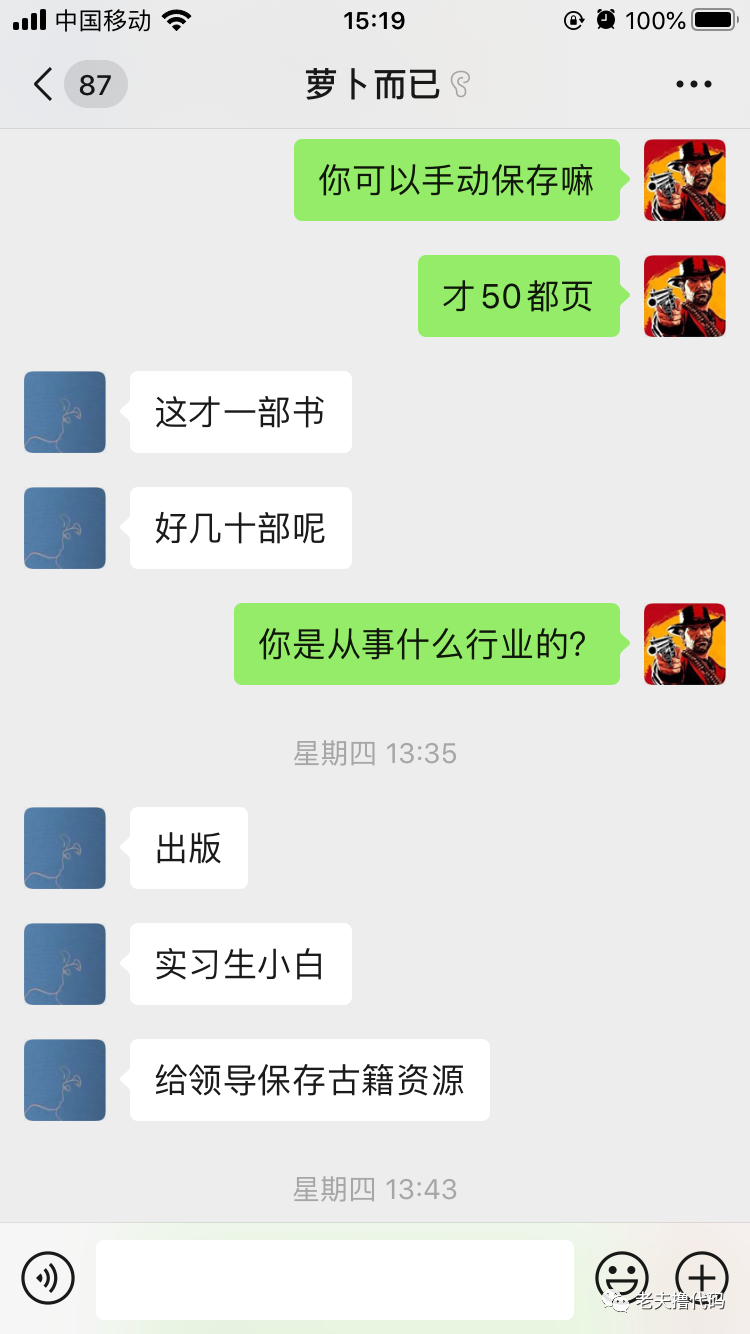The height and width of the screenshot is (1334, 750).
Task: Open contact avatar beside 这才一部书
Action: (65, 412)
